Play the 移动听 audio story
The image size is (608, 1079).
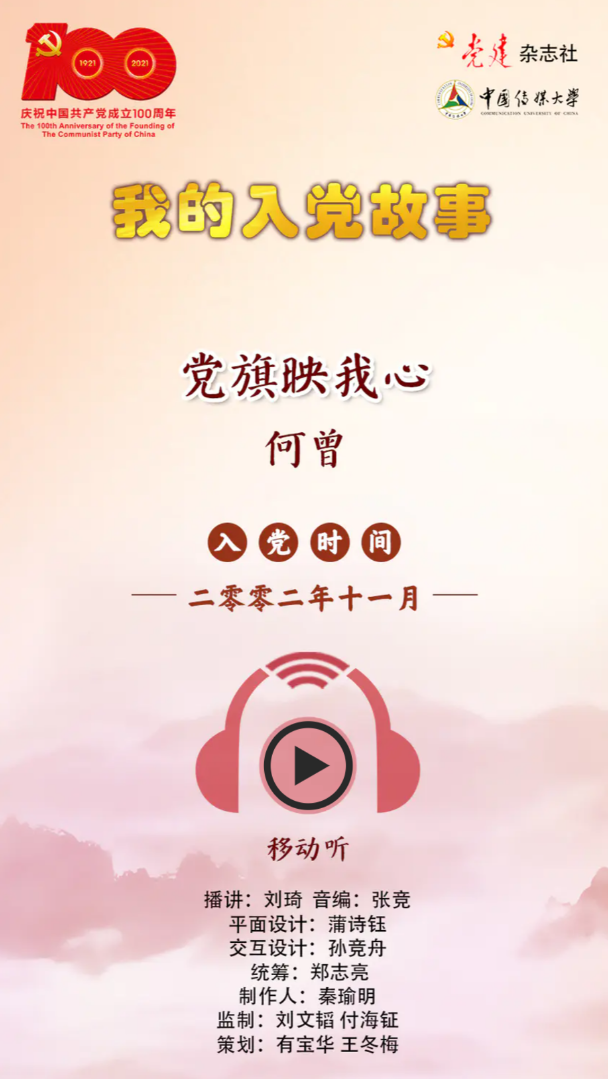(x=308, y=765)
